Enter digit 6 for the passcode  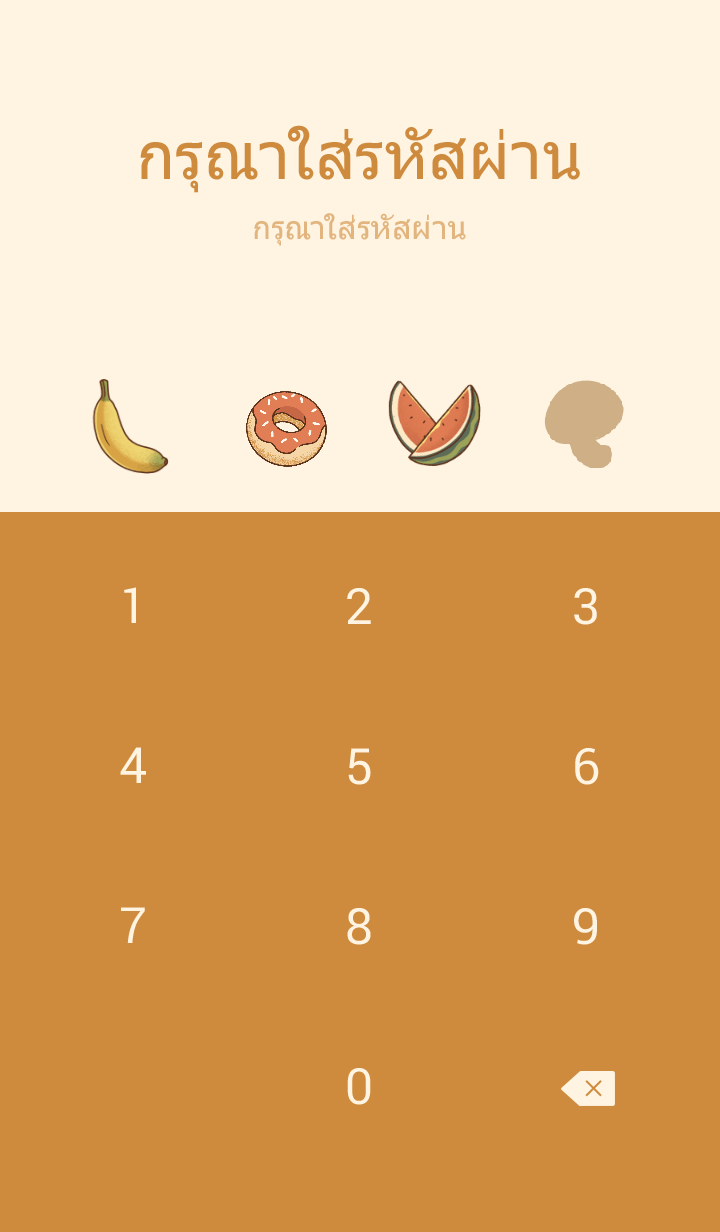pos(586,767)
